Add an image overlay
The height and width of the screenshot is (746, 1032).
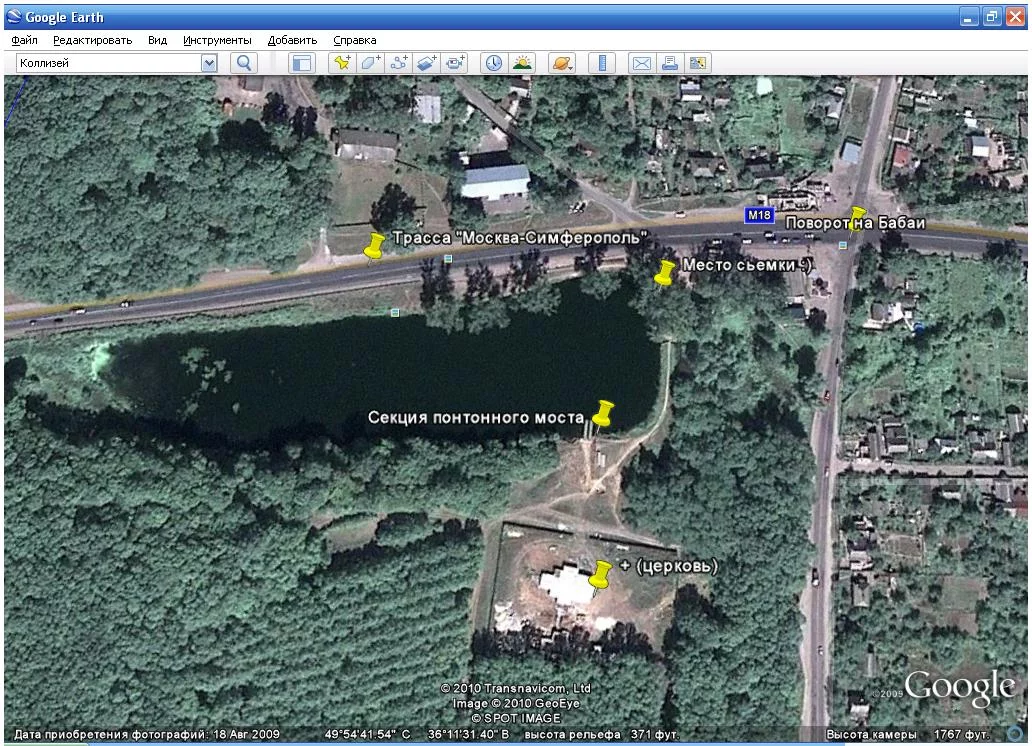tap(426, 63)
